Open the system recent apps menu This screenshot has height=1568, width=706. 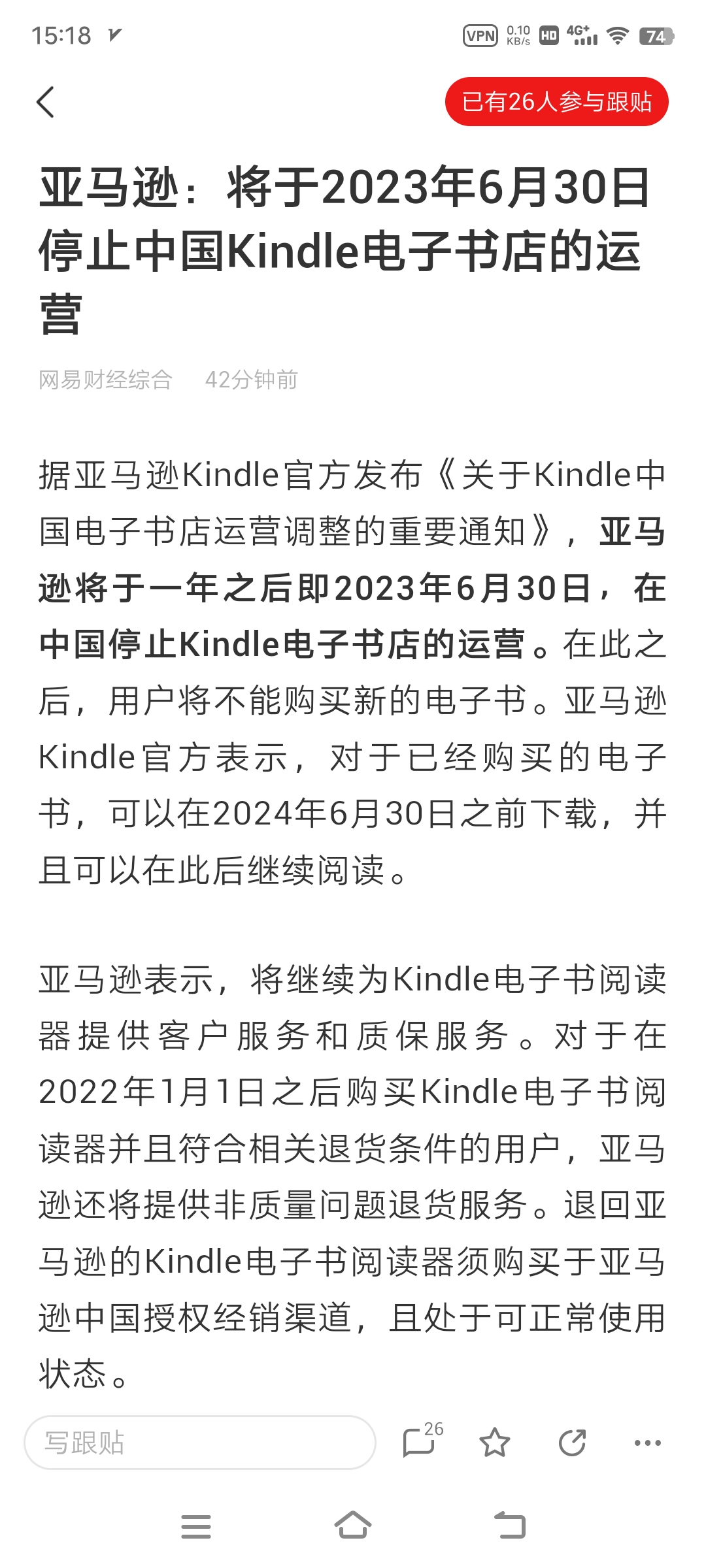click(195, 1527)
